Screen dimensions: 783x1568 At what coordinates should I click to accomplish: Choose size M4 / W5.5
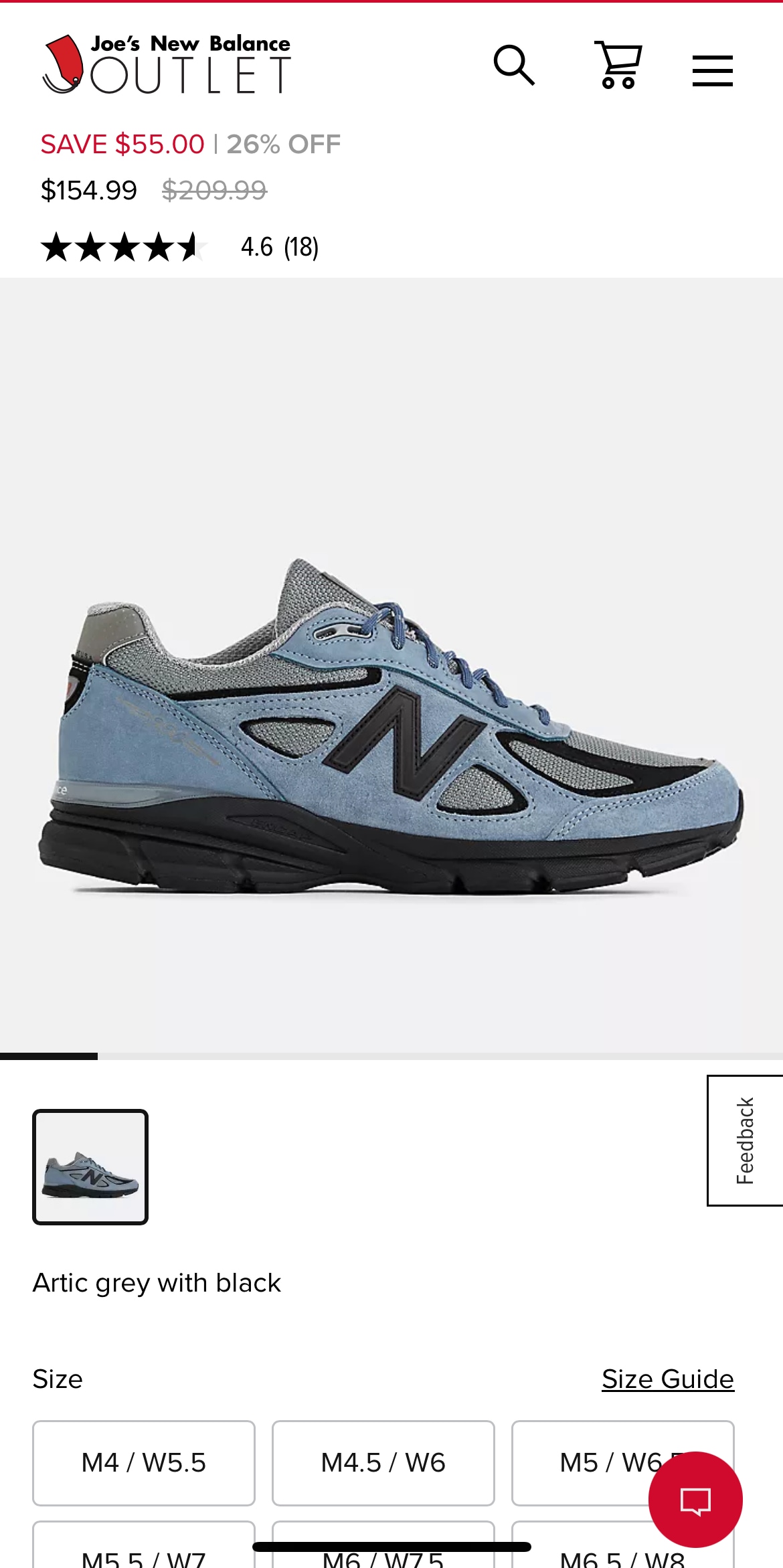tap(144, 1463)
